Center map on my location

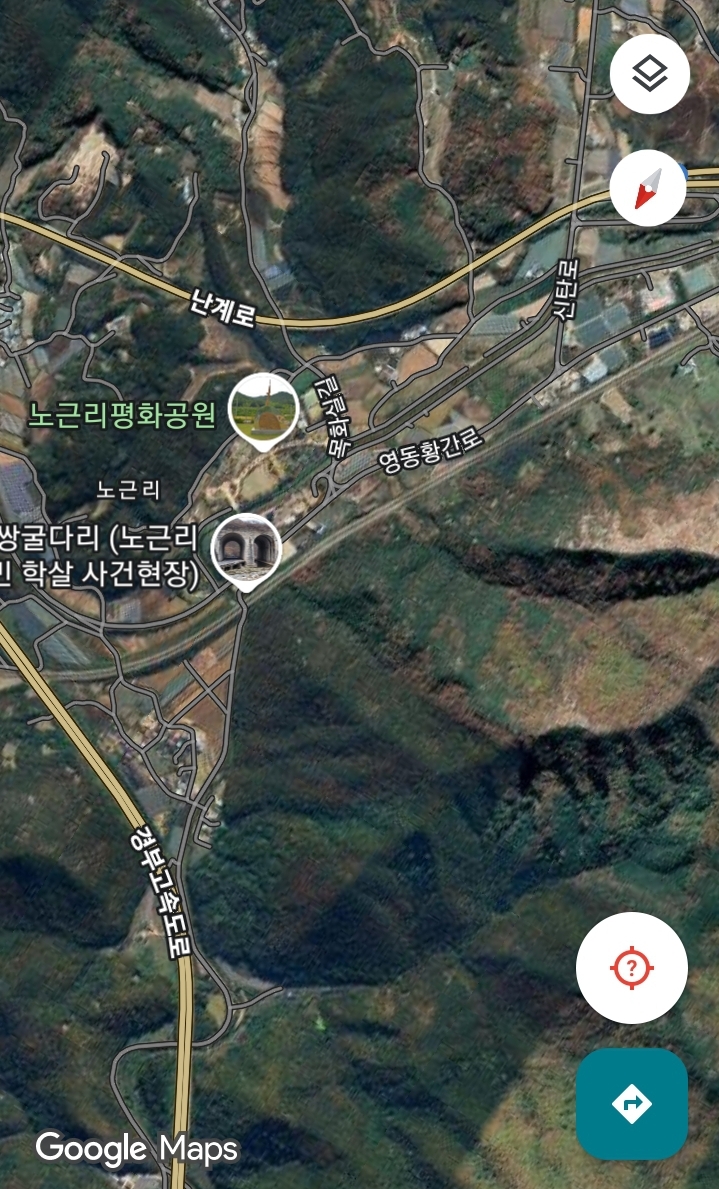632,968
